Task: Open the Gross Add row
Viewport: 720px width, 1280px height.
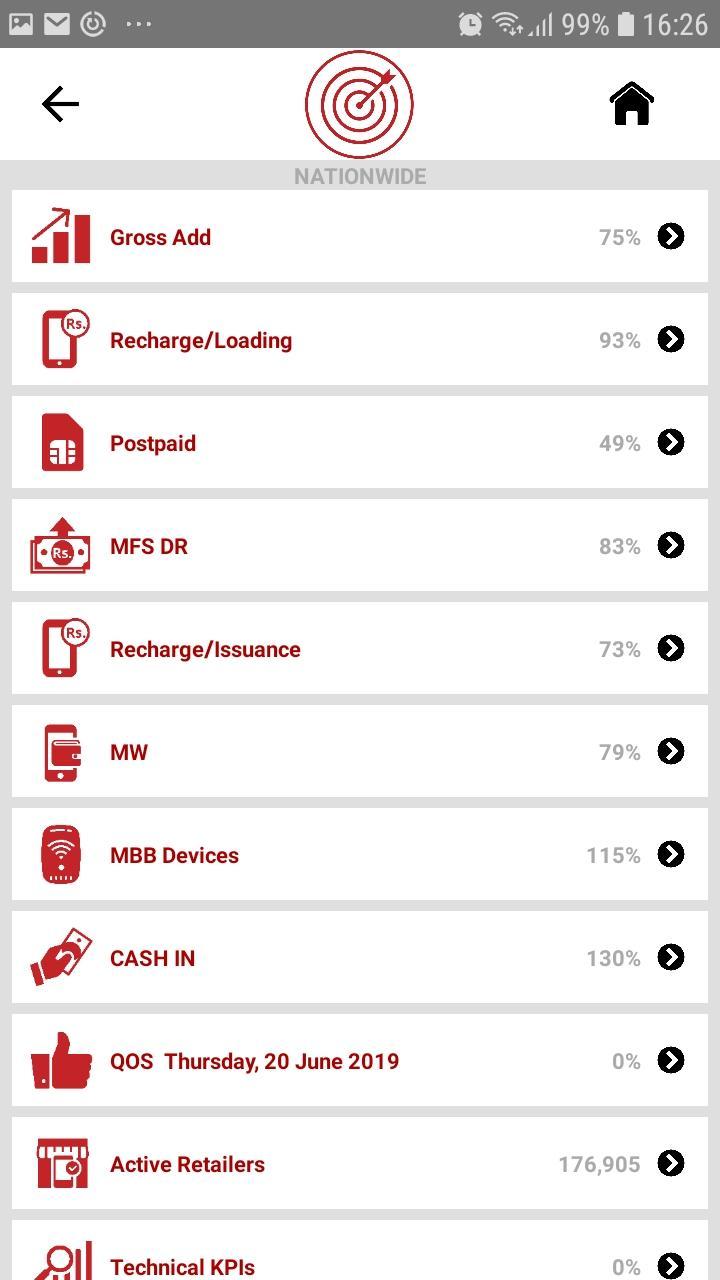Action: click(x=360, y=237)
